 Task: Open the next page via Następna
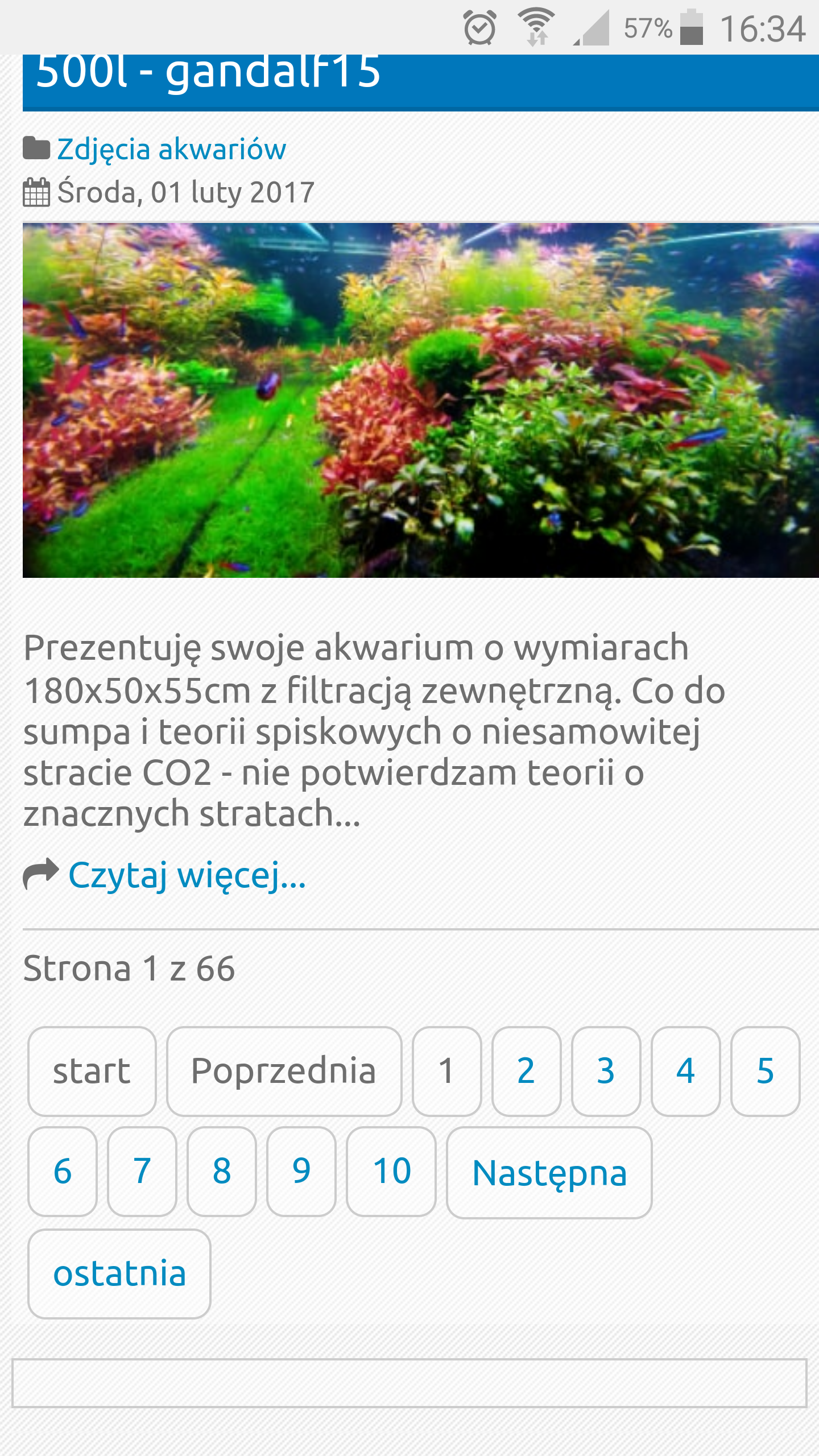pos(549,1173)
